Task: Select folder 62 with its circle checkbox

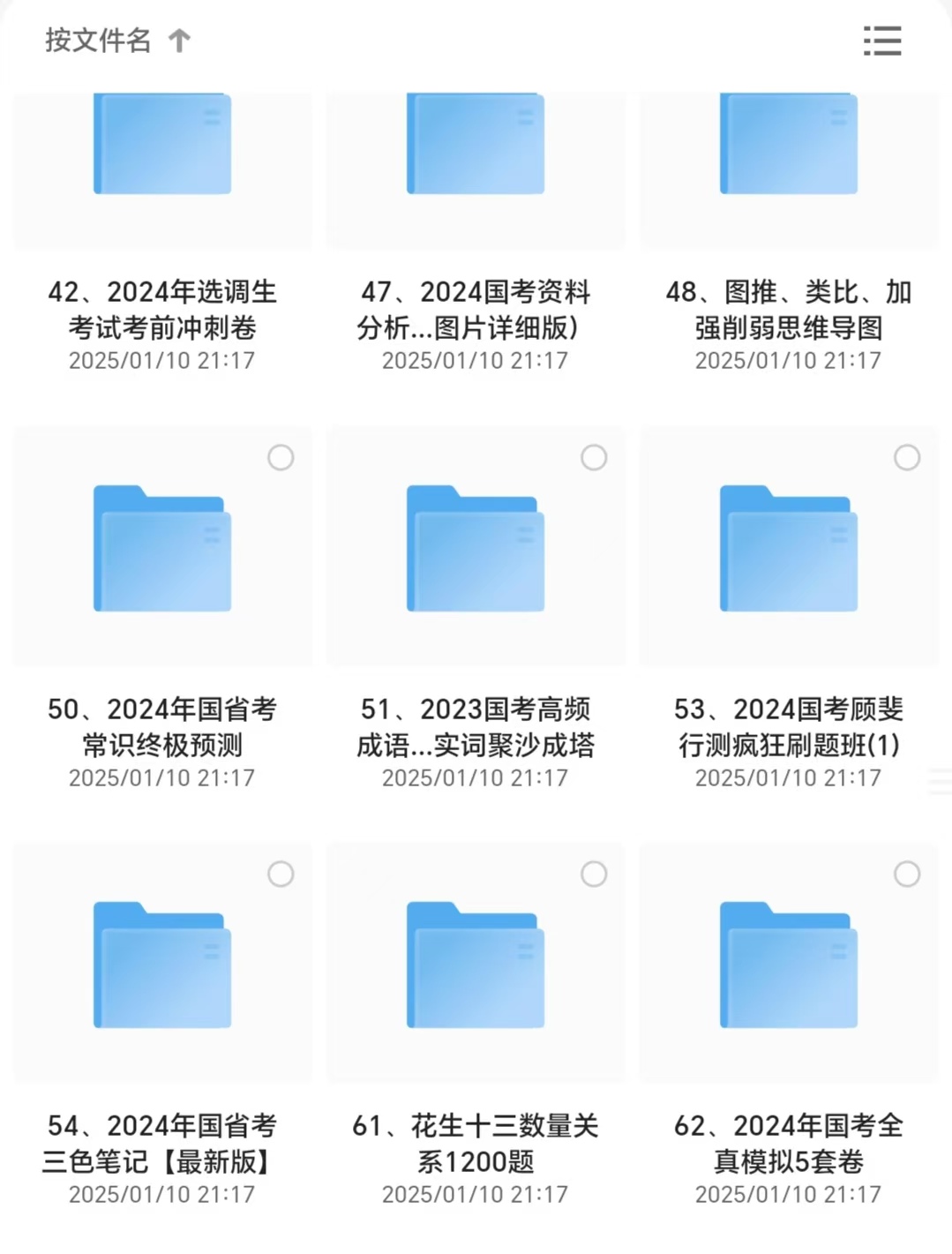Action: click(907, 874)
